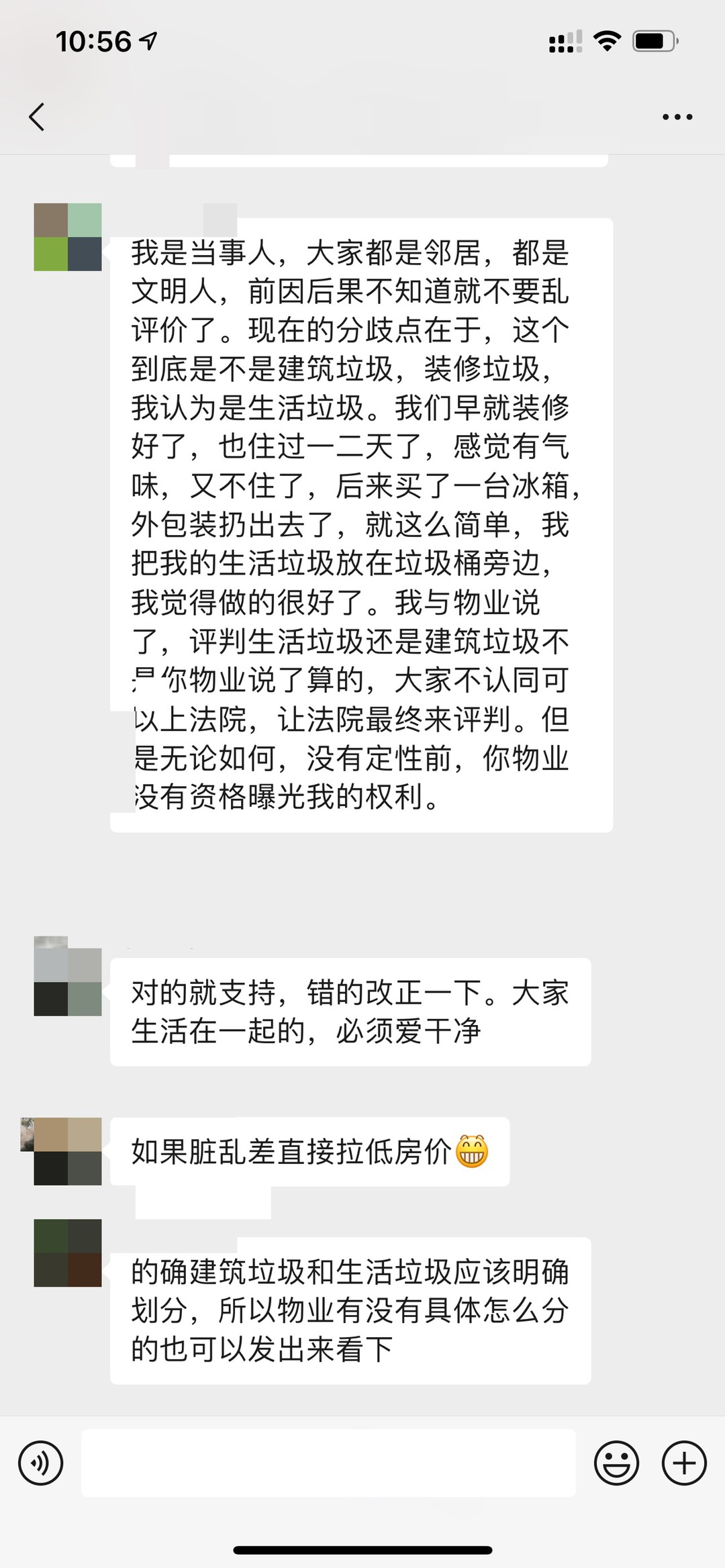Tap the message text field

click(328, 1463)
